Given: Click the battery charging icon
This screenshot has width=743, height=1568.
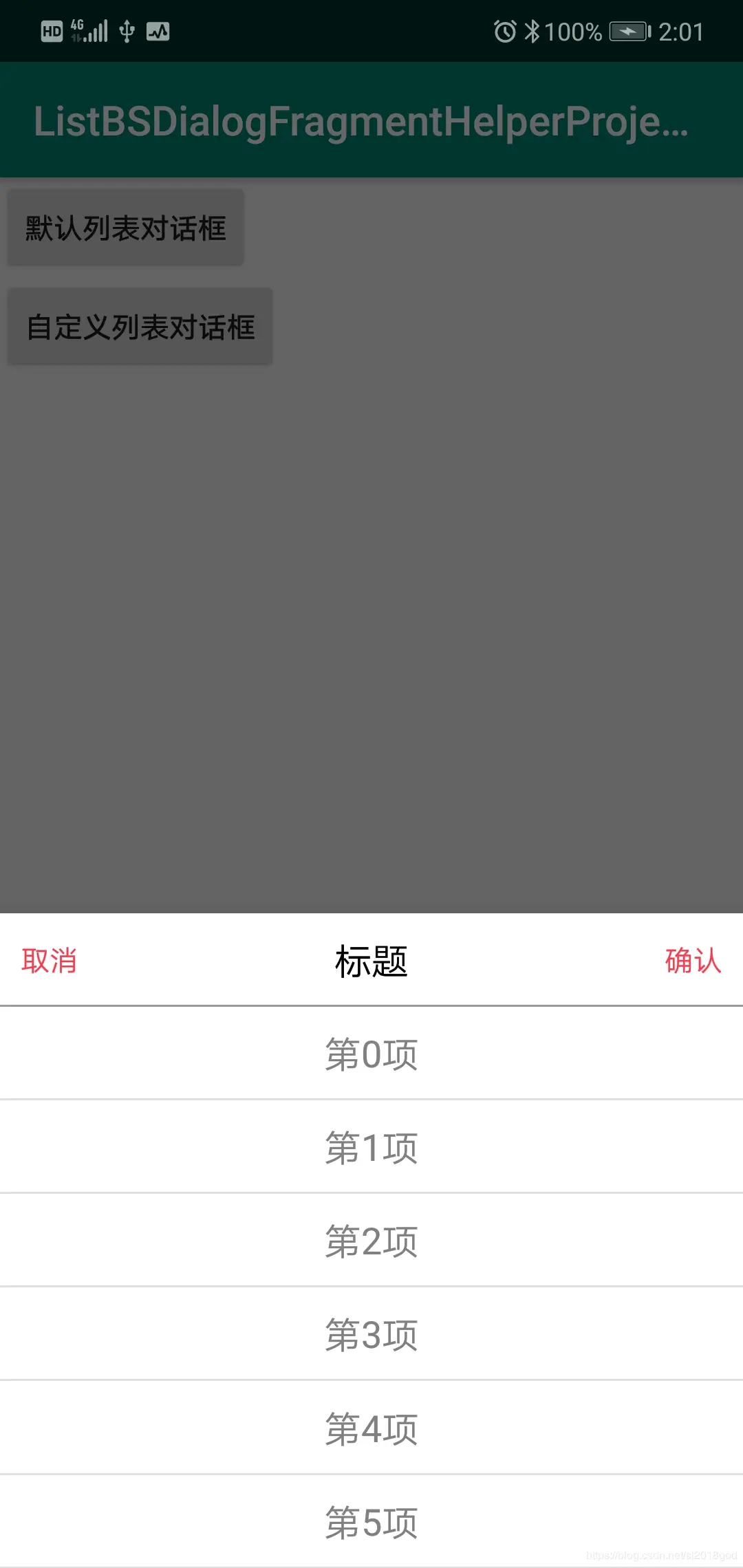Looking at the screenshot, I should click(628, 31).
